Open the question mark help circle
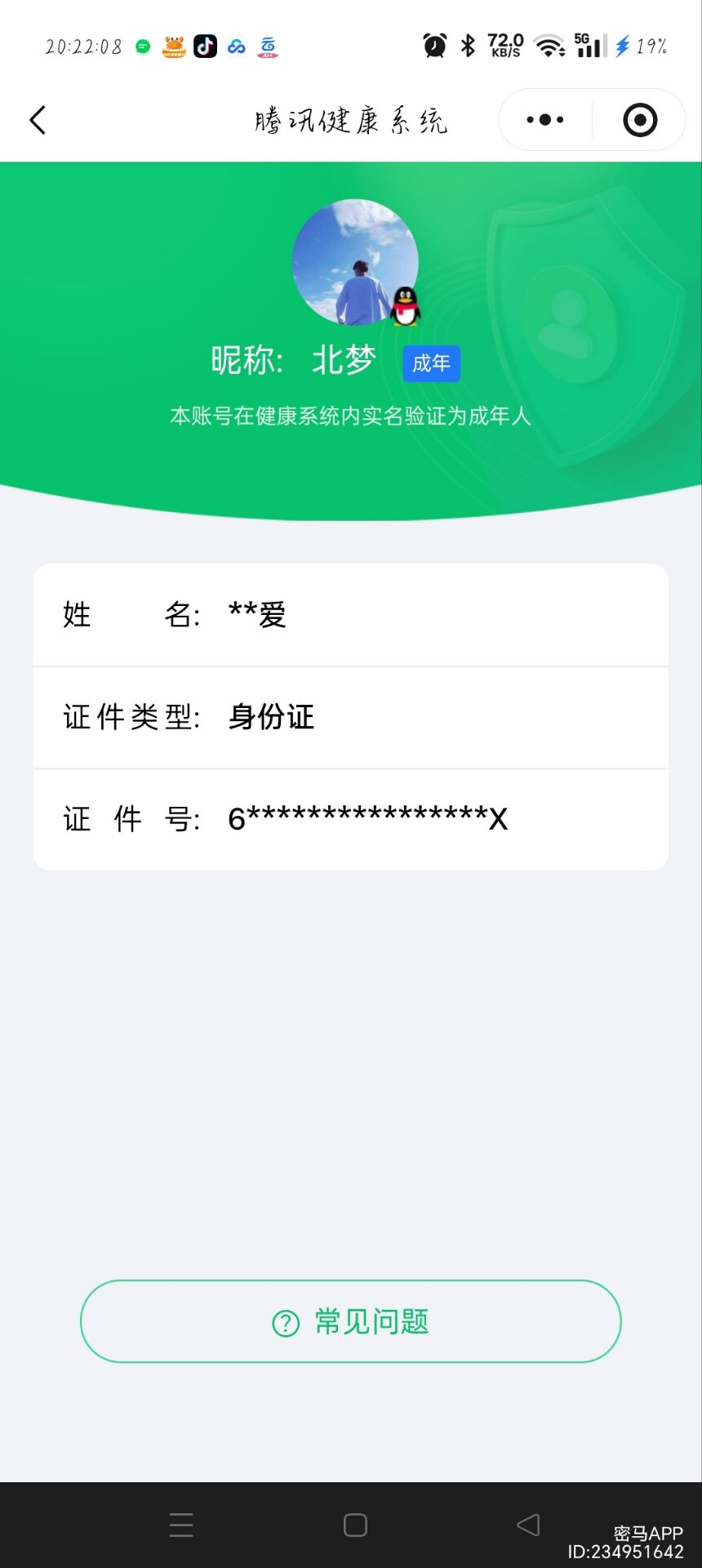 tap(283, 1321)
